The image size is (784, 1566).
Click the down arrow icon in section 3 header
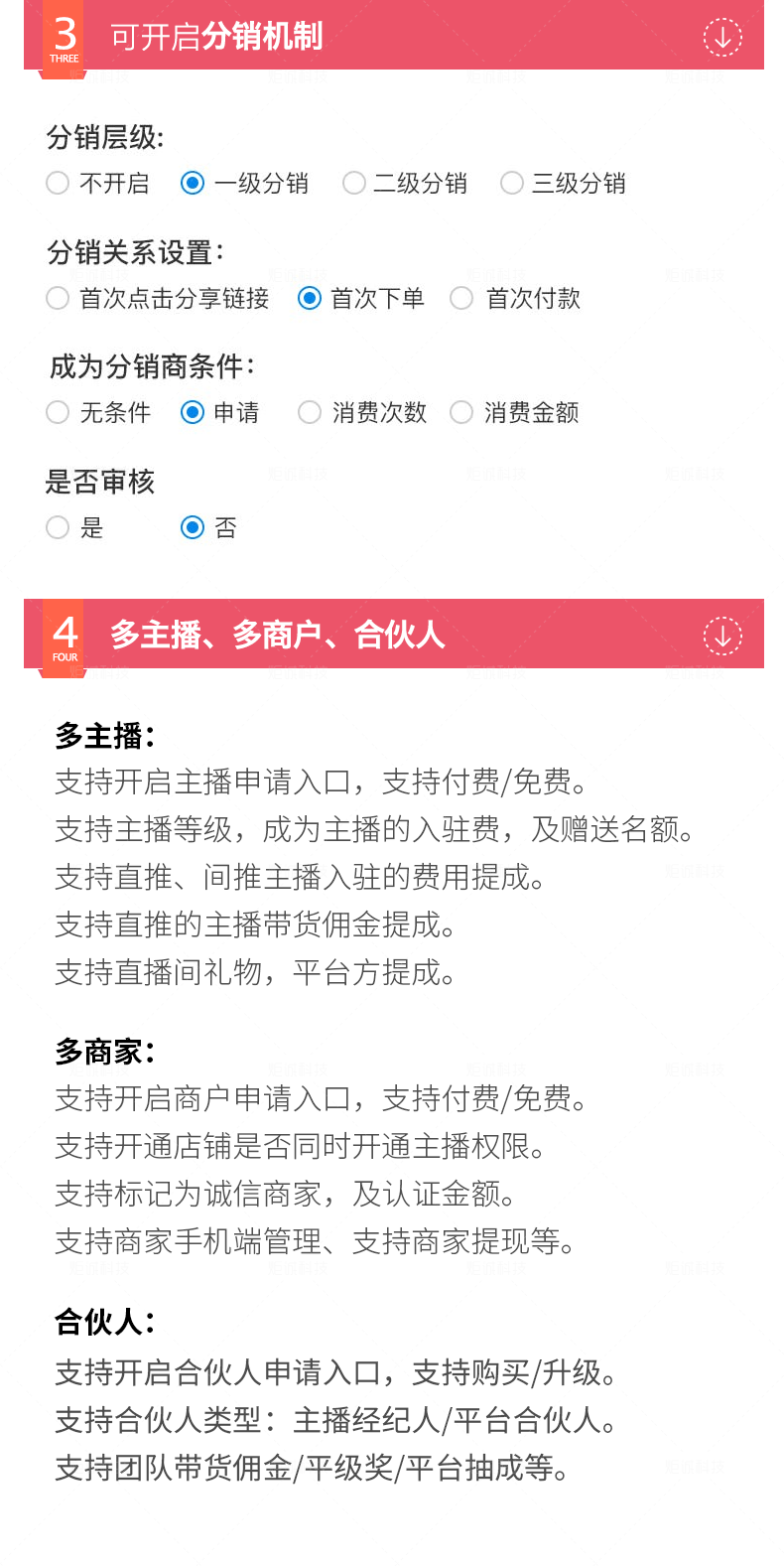pyautogui.click(x=722, y=37)
